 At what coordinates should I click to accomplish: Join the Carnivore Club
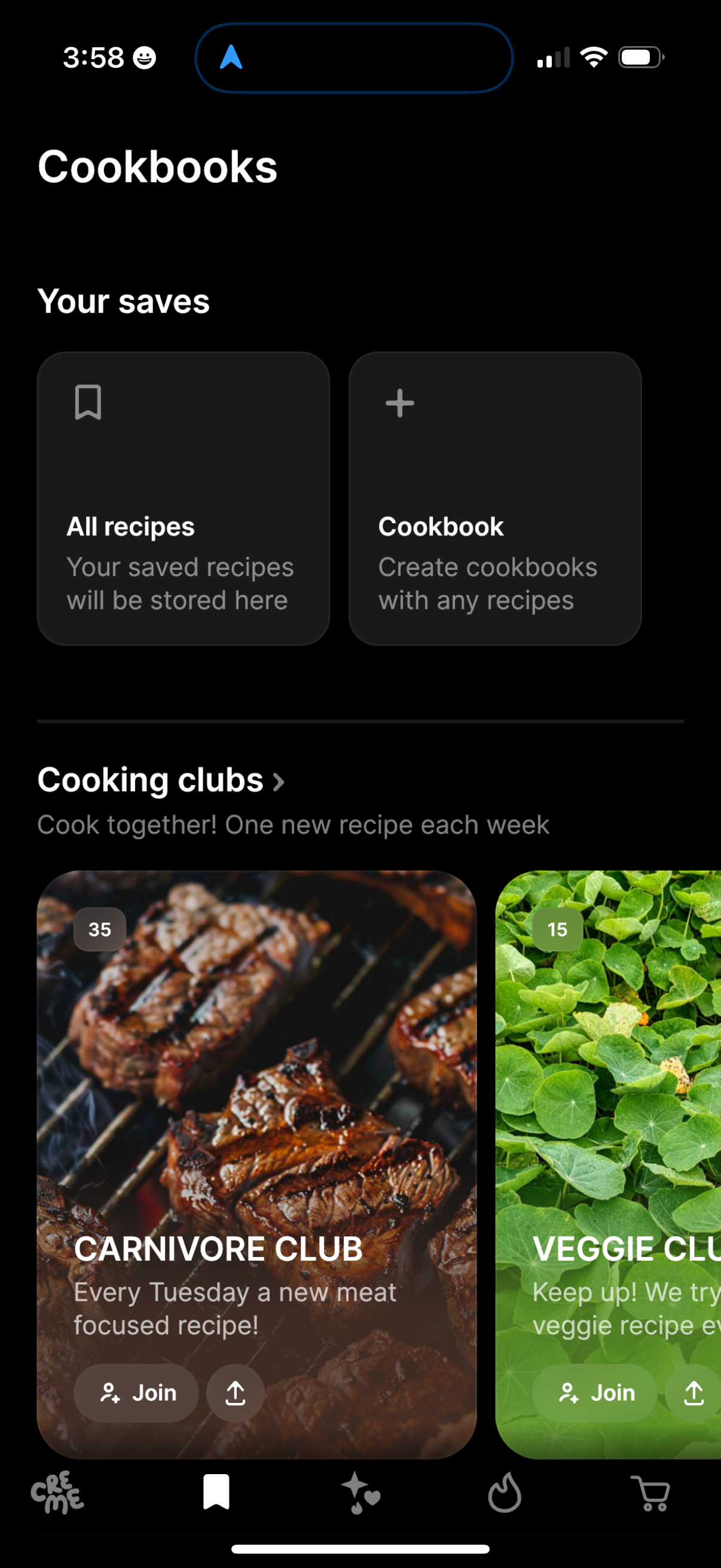point(136,1393)
